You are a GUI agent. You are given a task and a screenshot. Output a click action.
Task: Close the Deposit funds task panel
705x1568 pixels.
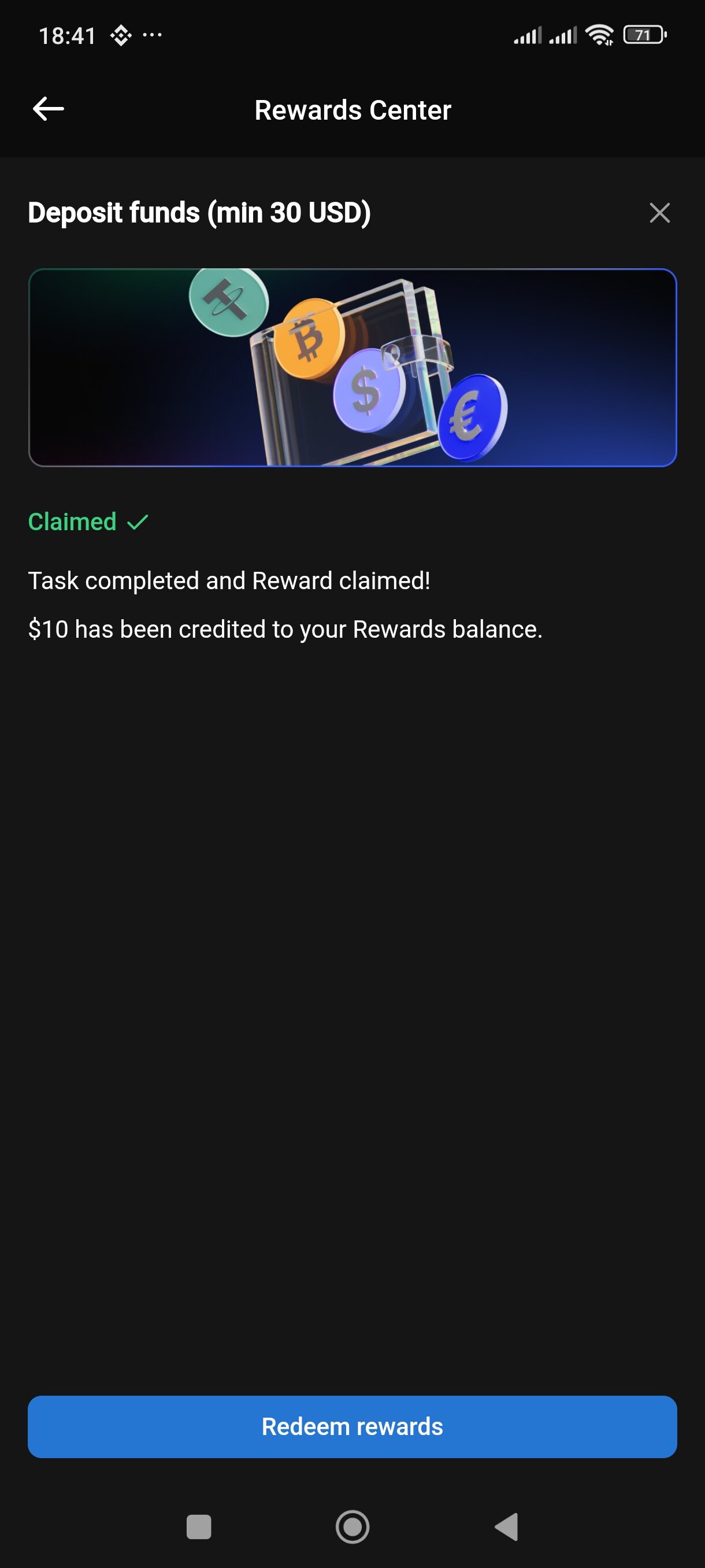click(x=659, y=213)
